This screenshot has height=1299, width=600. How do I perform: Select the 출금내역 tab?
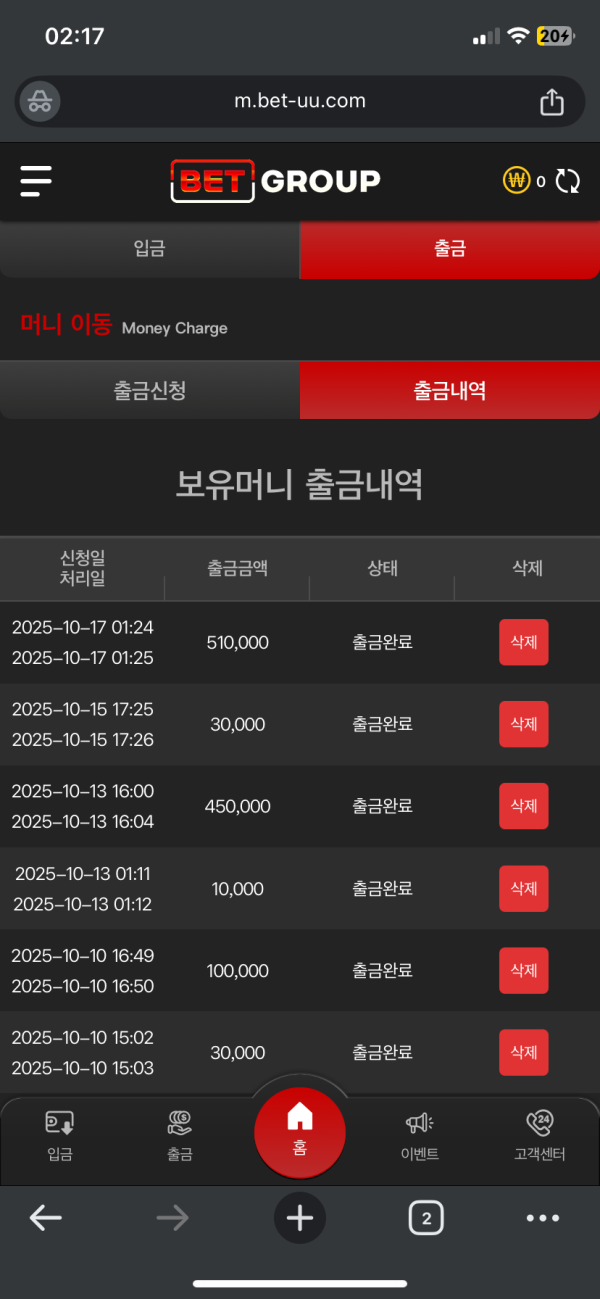coord(450,390)
